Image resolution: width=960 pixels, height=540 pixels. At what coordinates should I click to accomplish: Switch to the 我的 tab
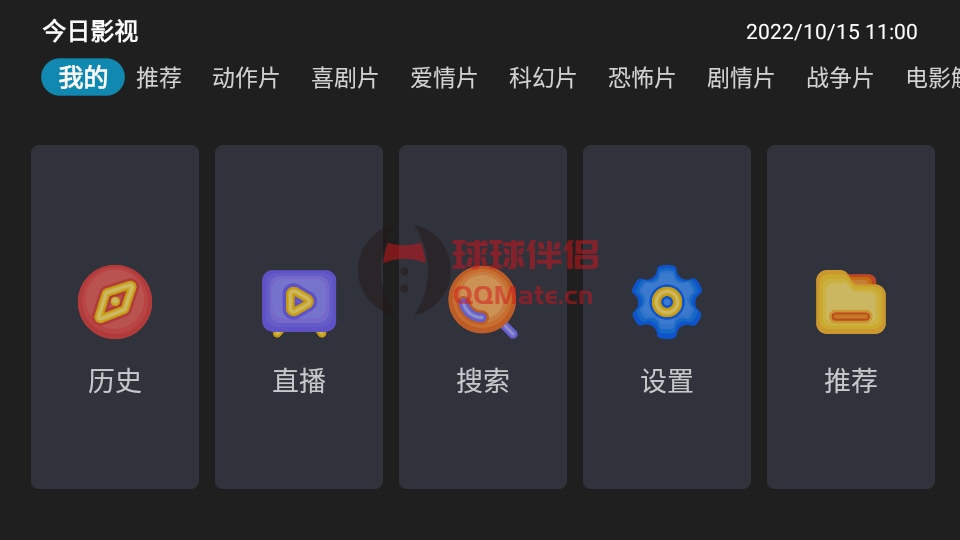[83, 78]
